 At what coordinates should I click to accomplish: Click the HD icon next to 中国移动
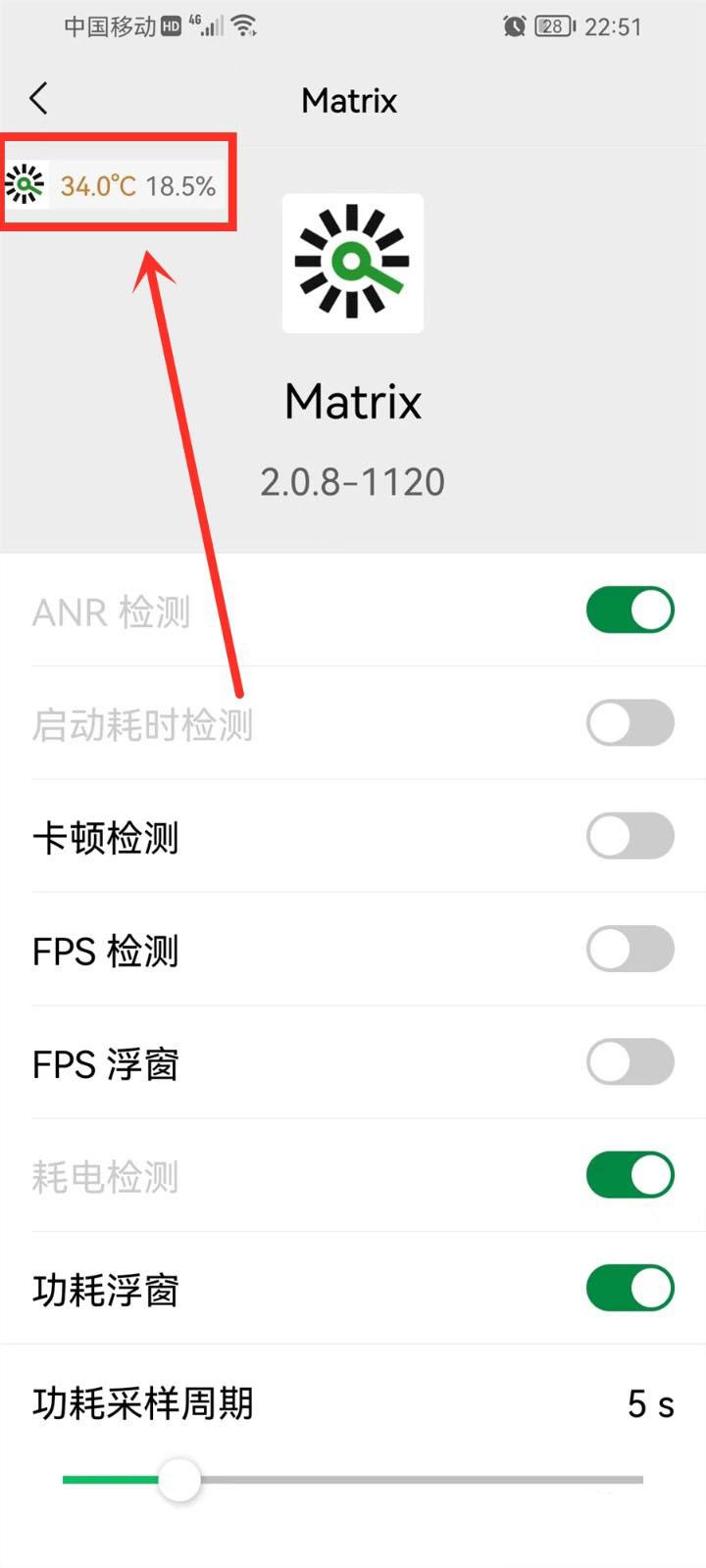pos(169,26)
